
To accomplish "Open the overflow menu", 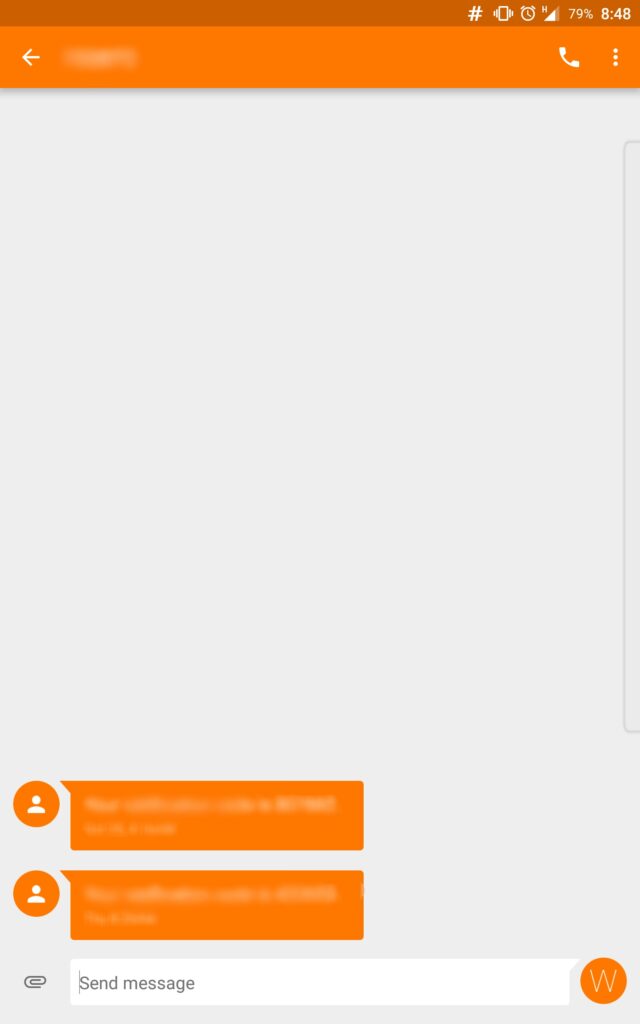I will [x=615, y=57].
